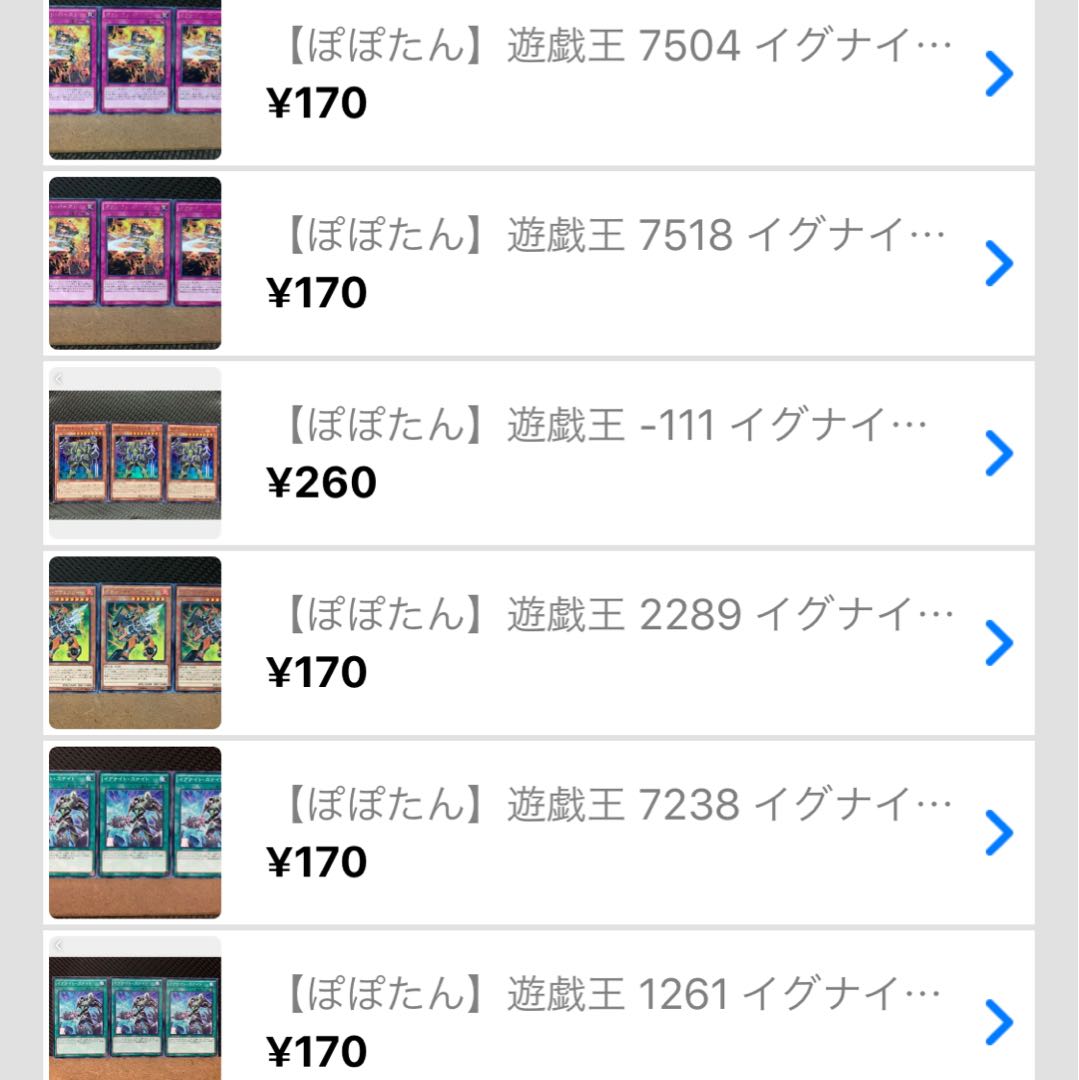1079x1080 pixels.
Task: Open the blue cards image for listing 7238
Action: (x=134, y=834)
